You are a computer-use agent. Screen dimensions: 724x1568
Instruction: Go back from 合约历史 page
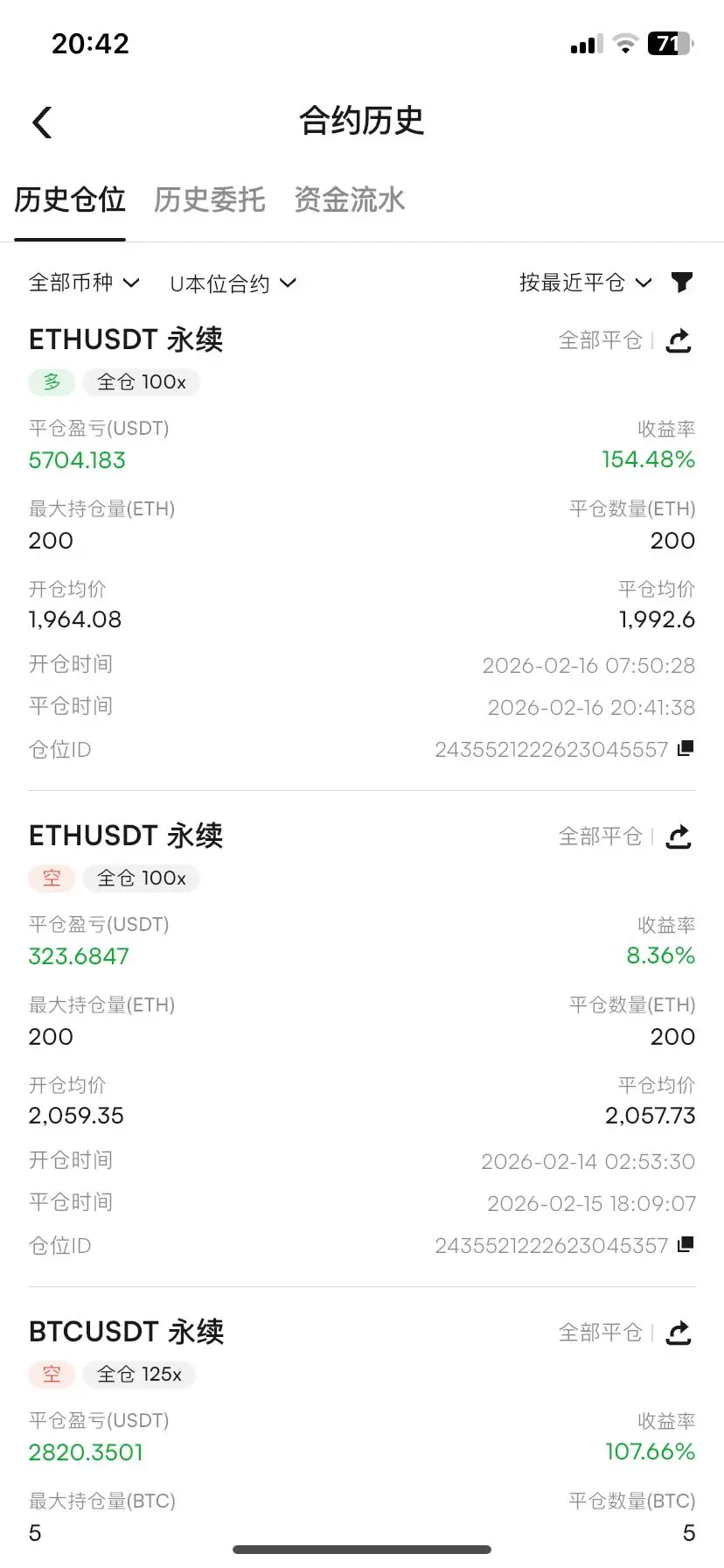pos(42,122)
